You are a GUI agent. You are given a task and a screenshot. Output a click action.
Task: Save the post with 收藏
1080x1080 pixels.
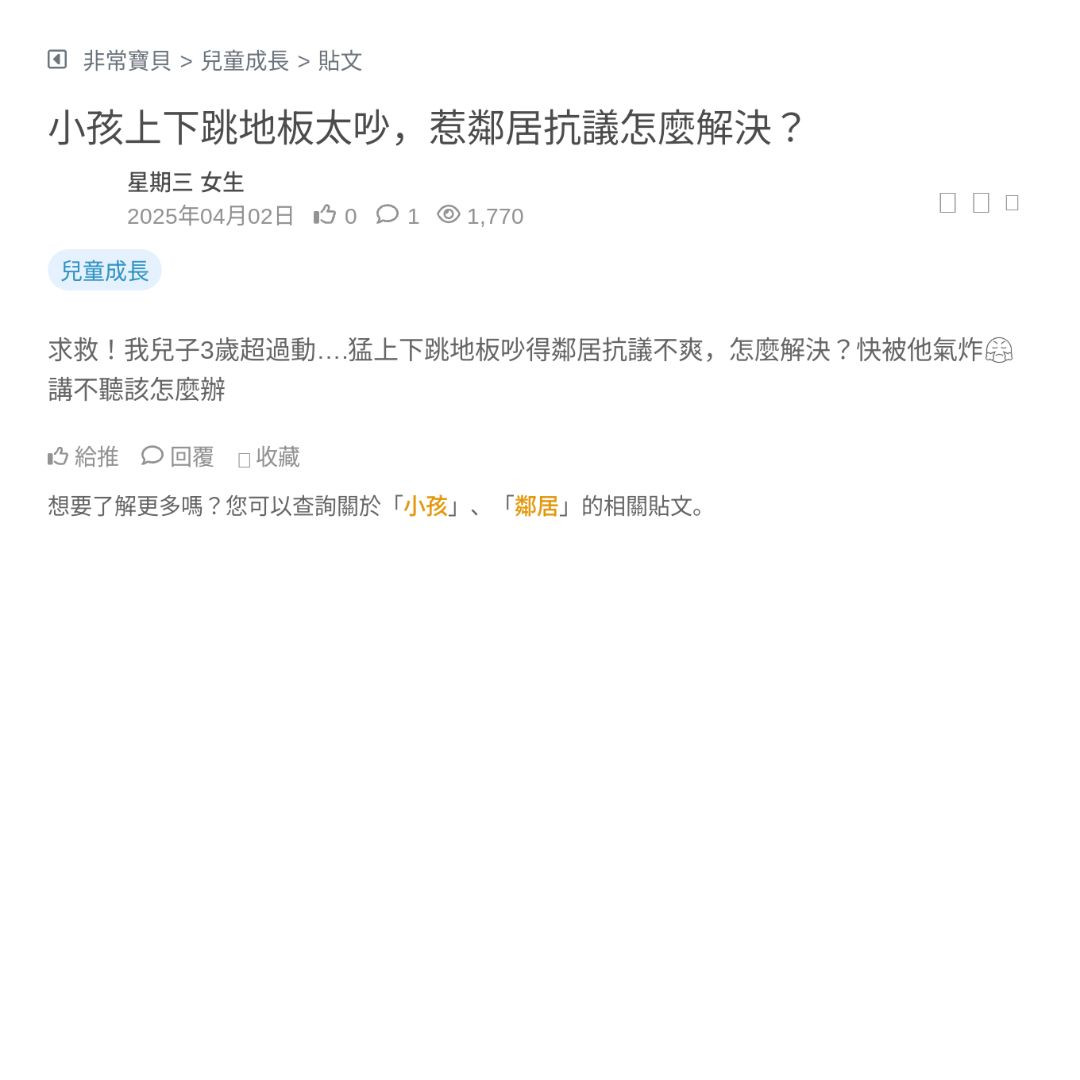pyautogui.click(x=269, y=458)
